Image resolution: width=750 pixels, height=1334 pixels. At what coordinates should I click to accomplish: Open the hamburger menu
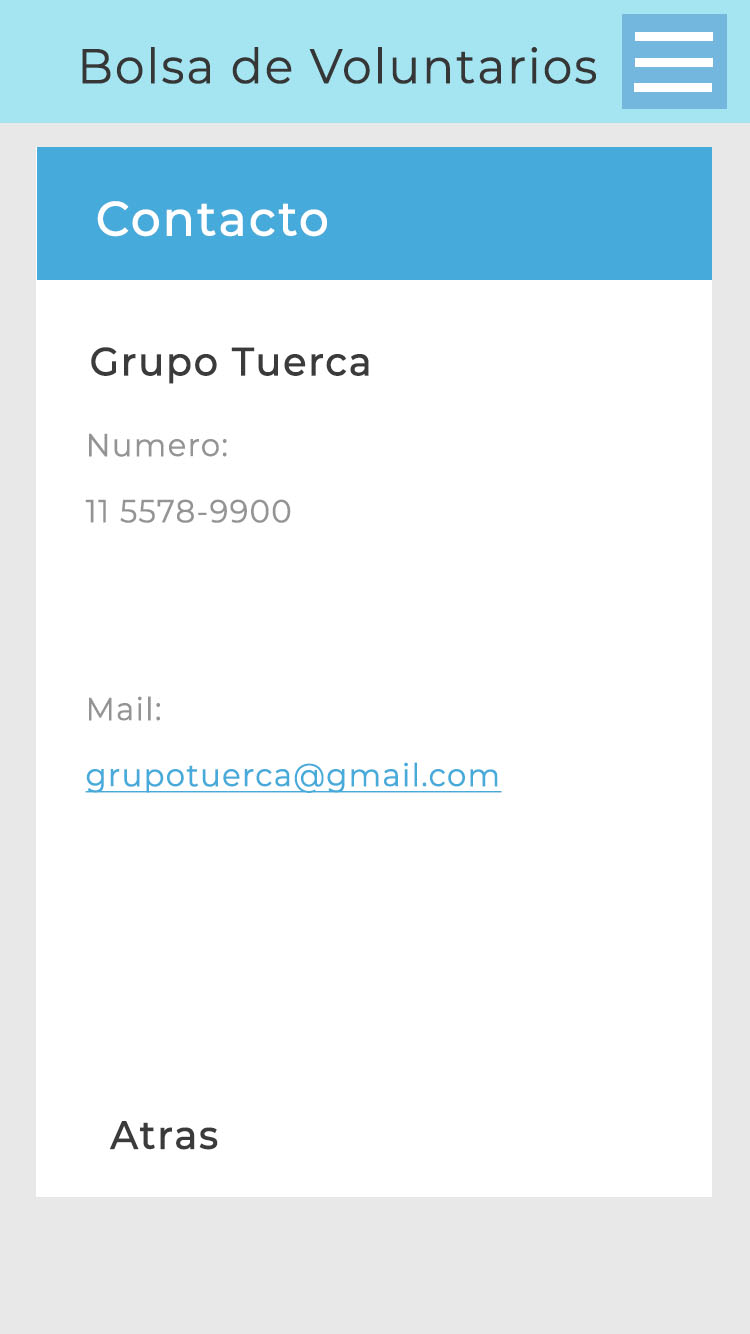tap(674, 62)
